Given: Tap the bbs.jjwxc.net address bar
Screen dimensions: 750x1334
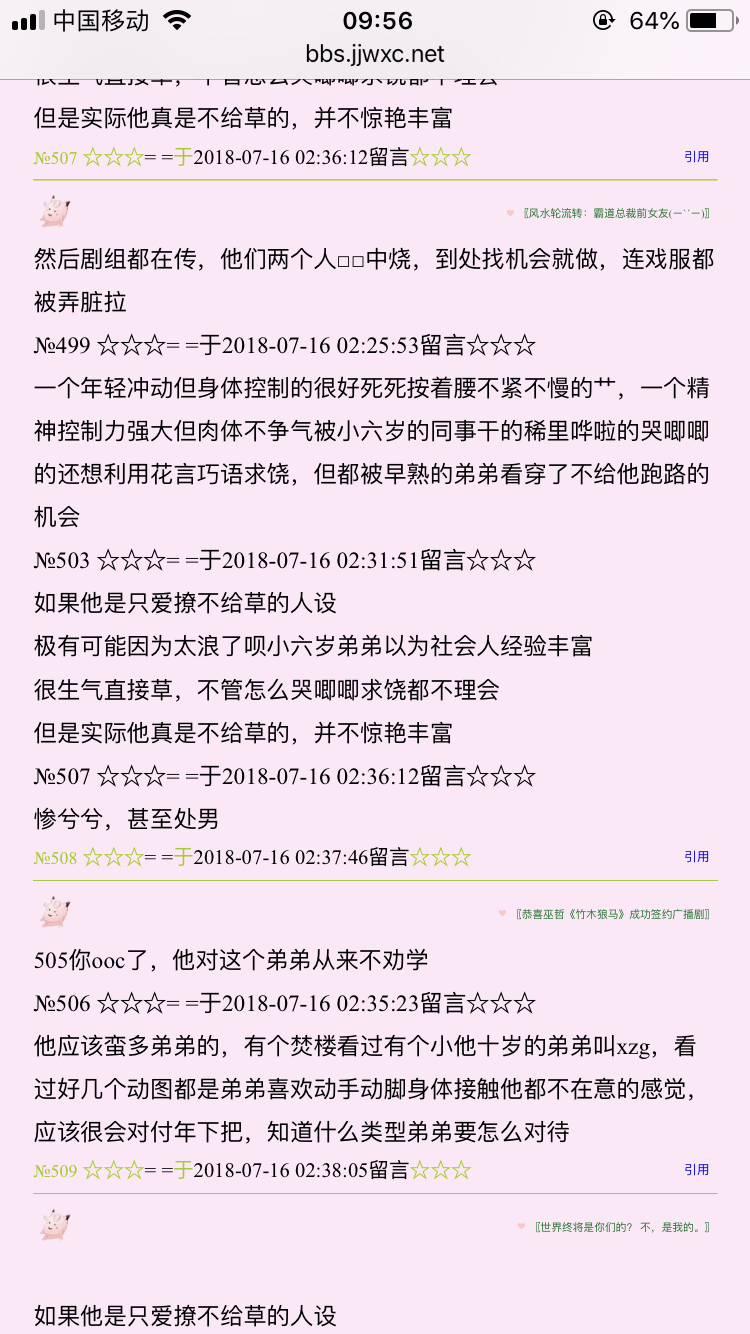Looking at the screenshot, I should pos(375,54).
